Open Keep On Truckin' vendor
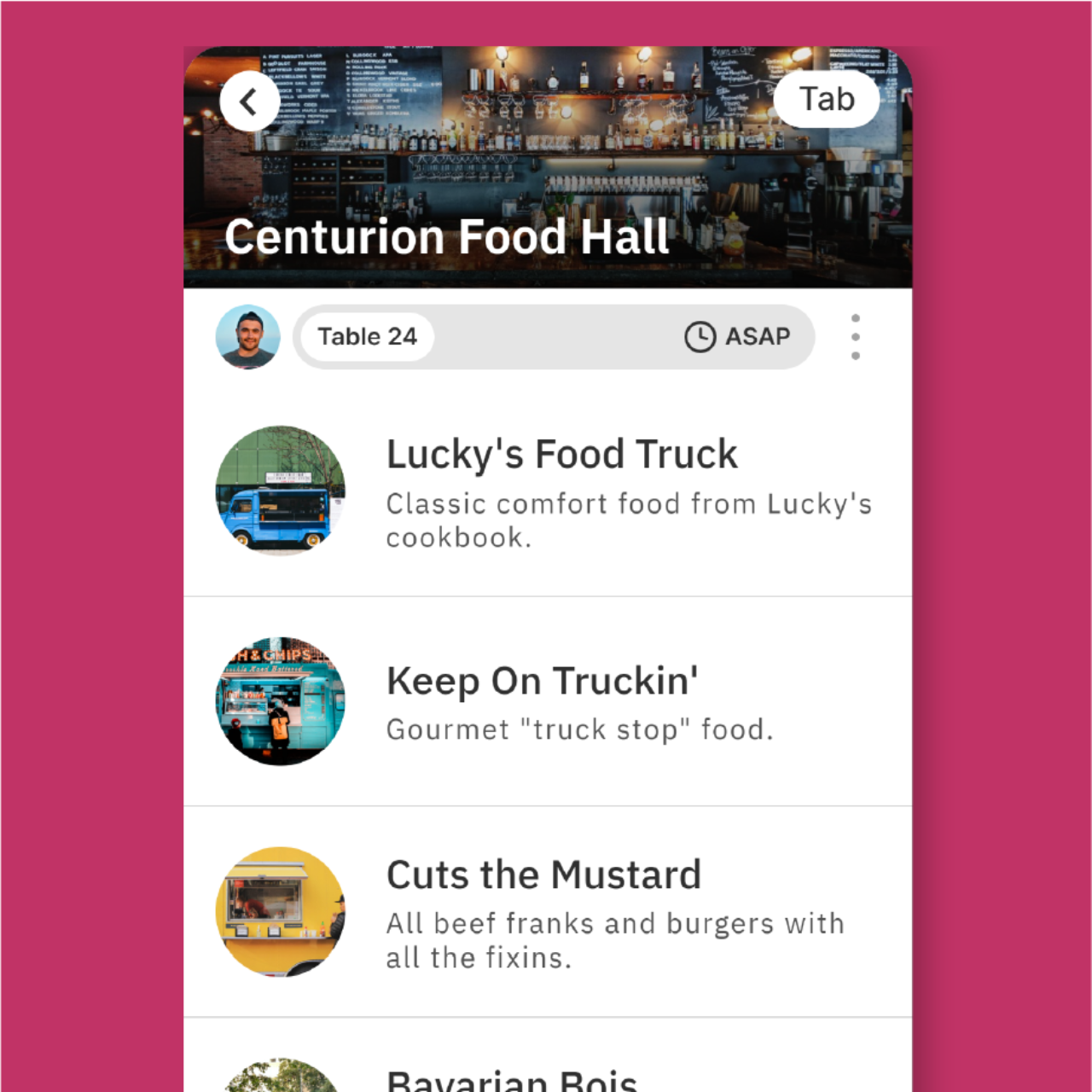This screenshot has width=1092, height=1092. 543,682
